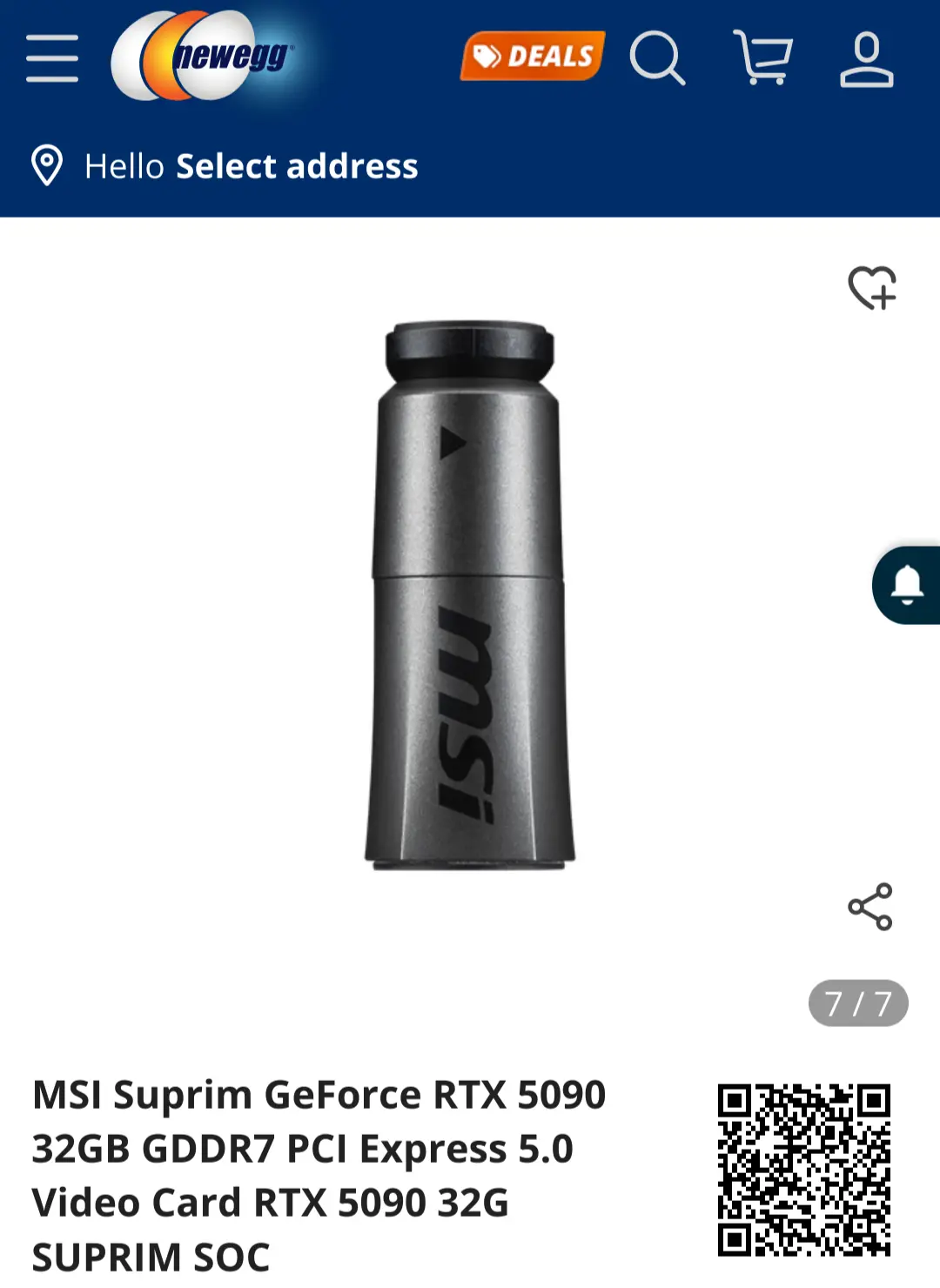View the shopping cart

[763, 58]
